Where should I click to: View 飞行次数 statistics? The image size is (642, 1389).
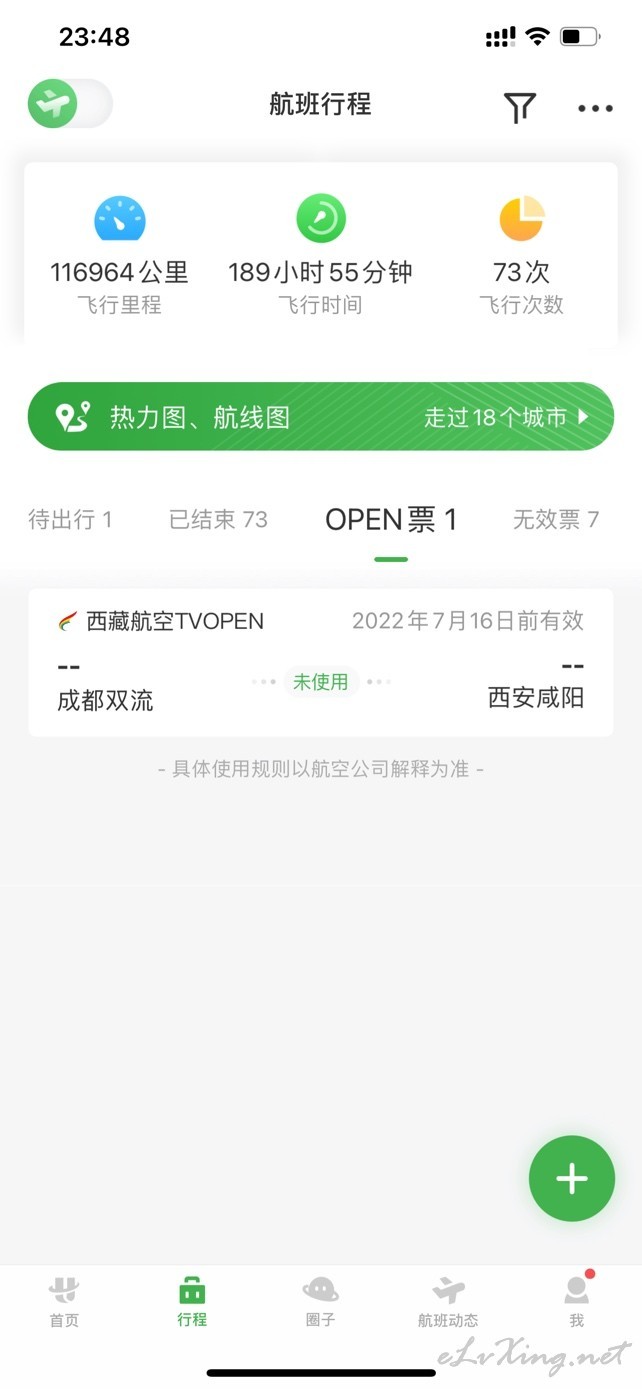point(521,257)
